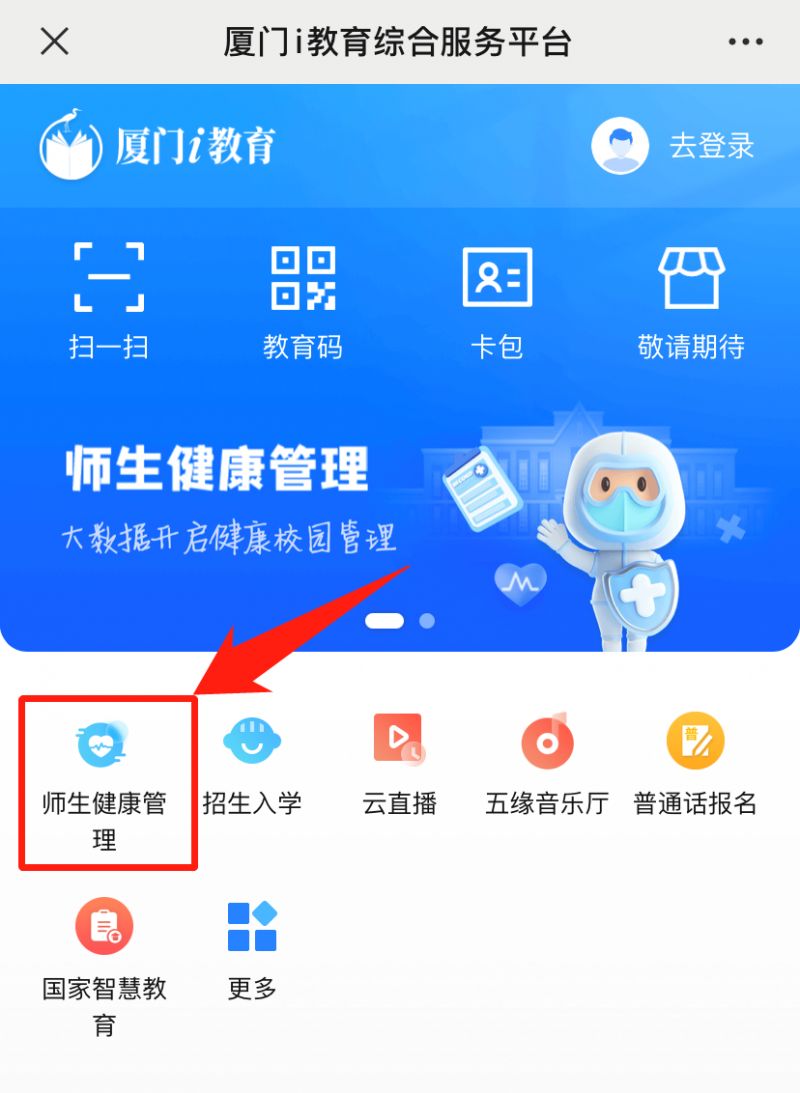Close the mini program page
This screenshot has height=1093, width=800.
coord(54,41)
